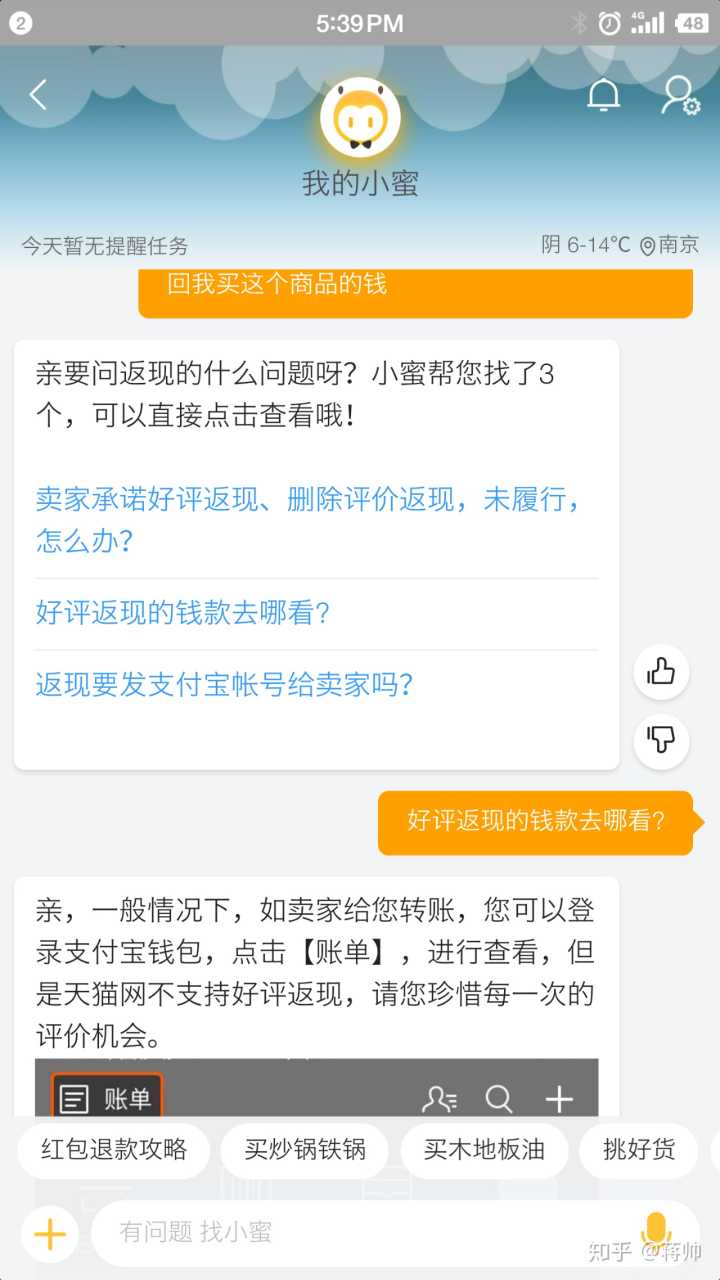Select the 挑好货 chip

click(639, 1150)
